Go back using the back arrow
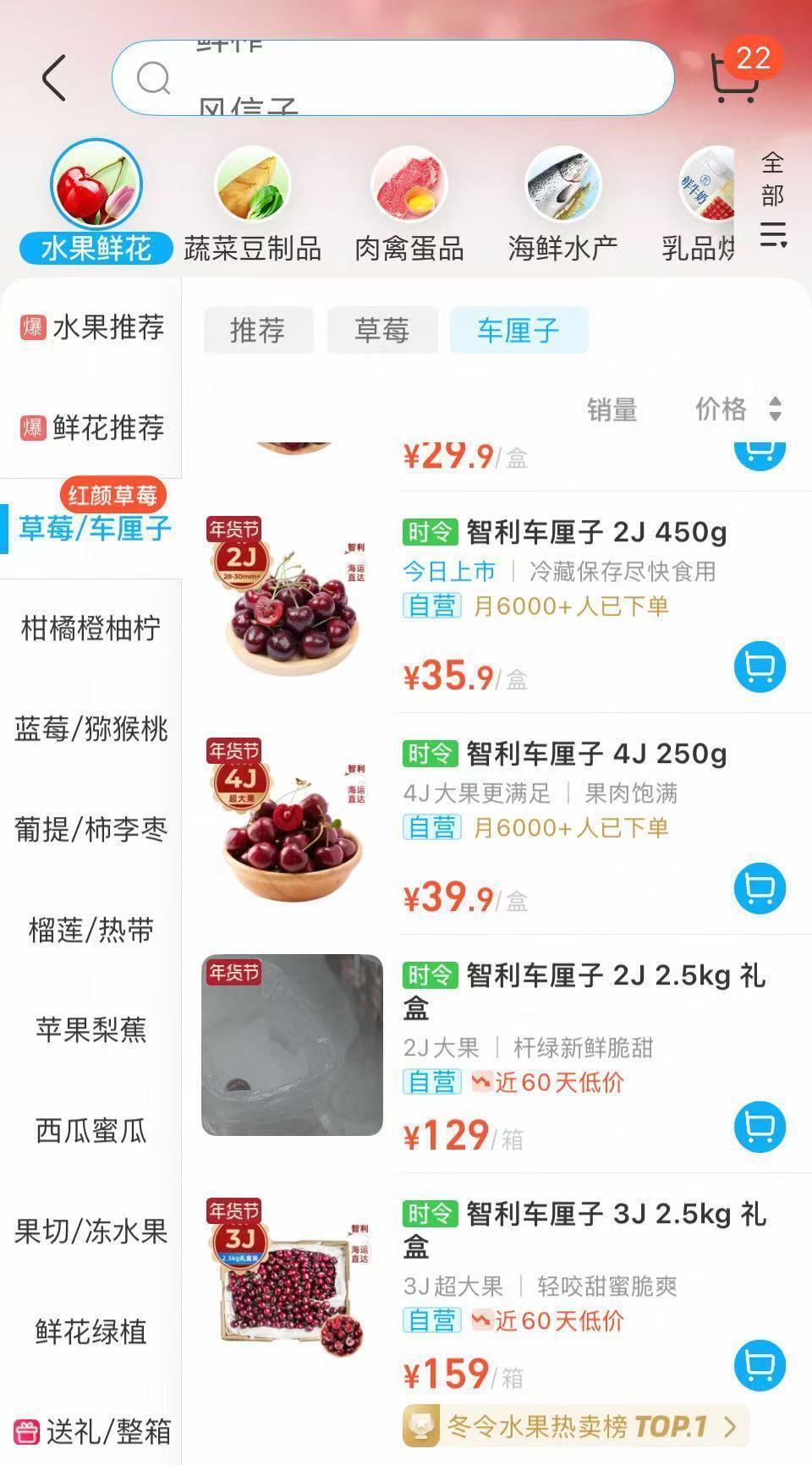This screenshot has height=1465, width=812. click(54, 78)
